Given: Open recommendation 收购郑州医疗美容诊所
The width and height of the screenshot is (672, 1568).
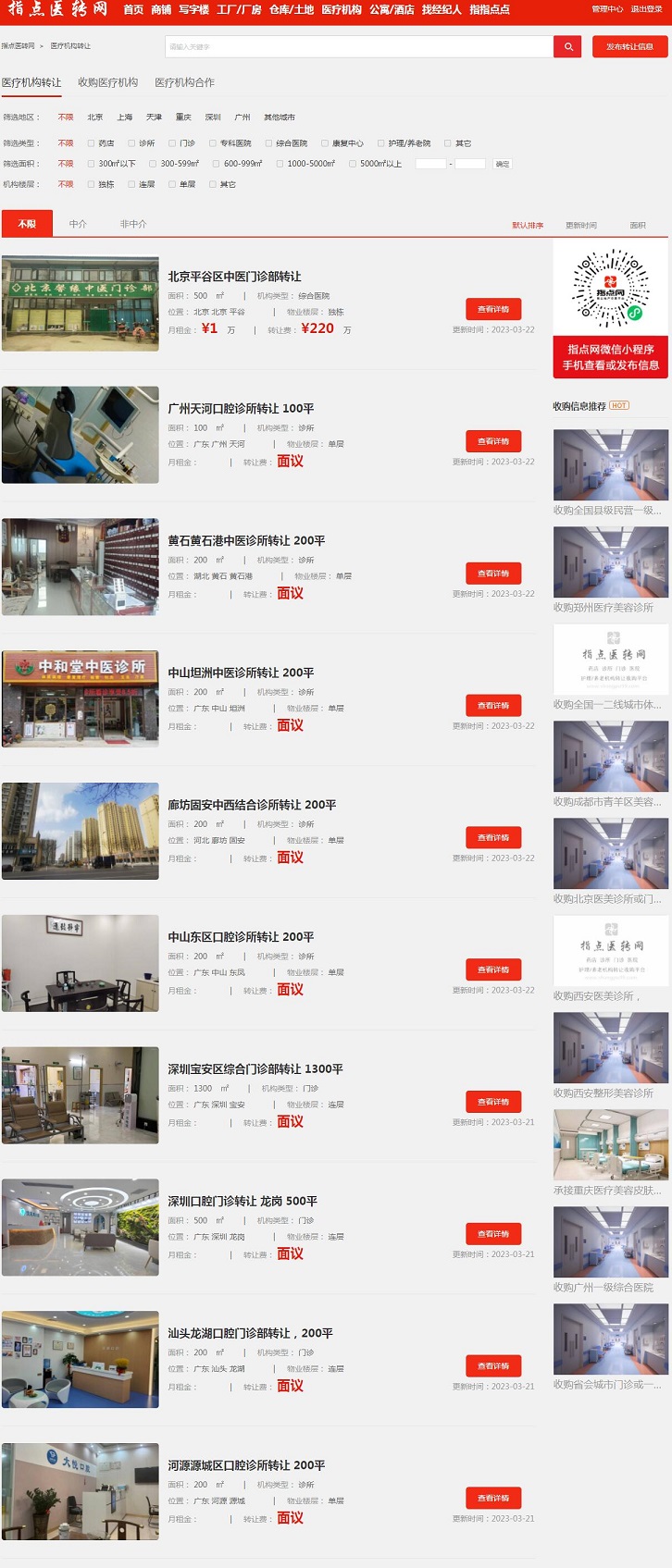Looking at the screenshot, I should pos(604,608).
